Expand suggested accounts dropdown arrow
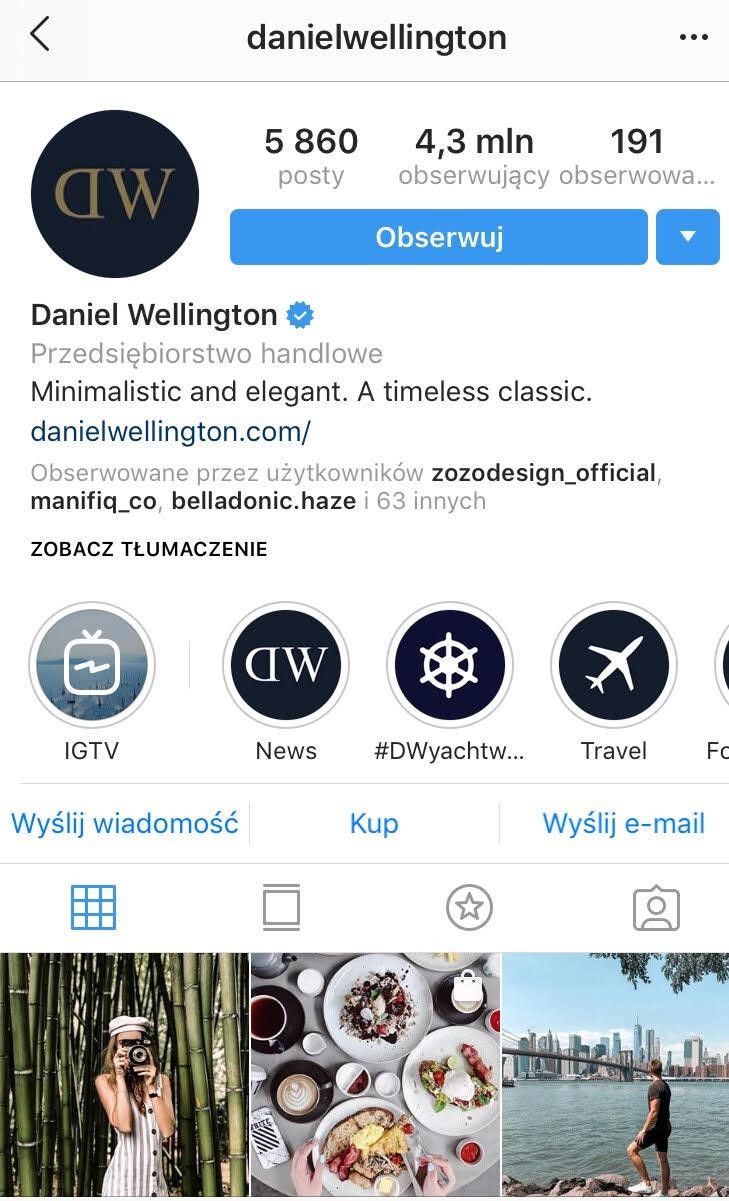 687,237
